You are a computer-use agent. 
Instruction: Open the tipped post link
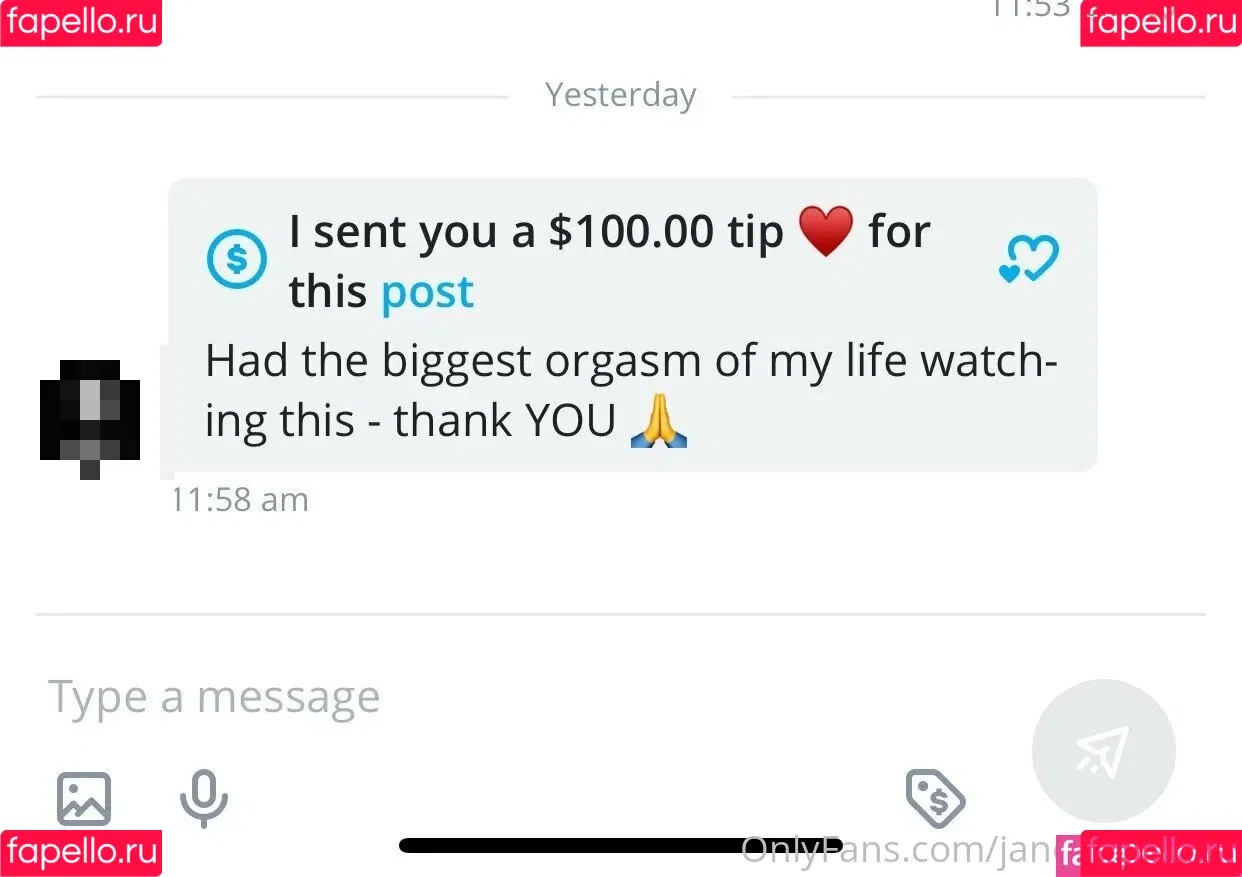pos(427,292)
